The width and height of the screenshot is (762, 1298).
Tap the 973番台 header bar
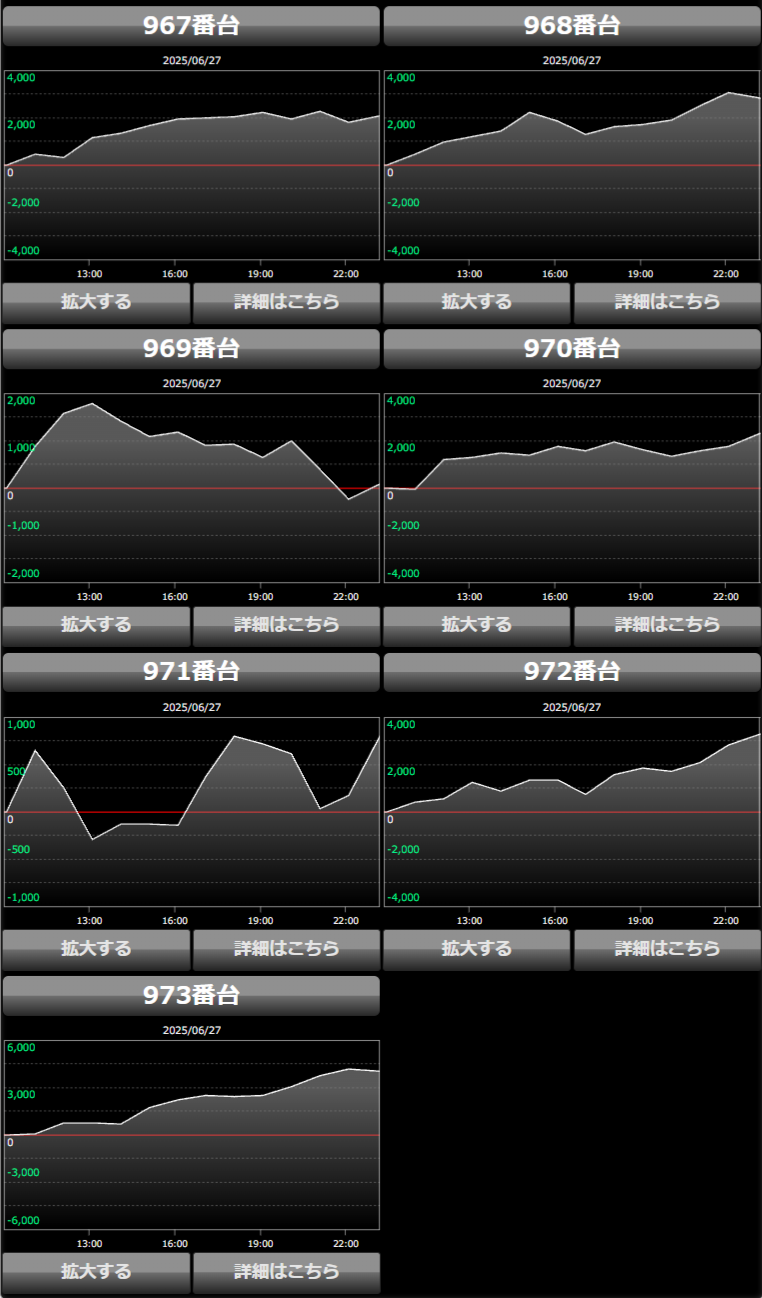[191, 996]
